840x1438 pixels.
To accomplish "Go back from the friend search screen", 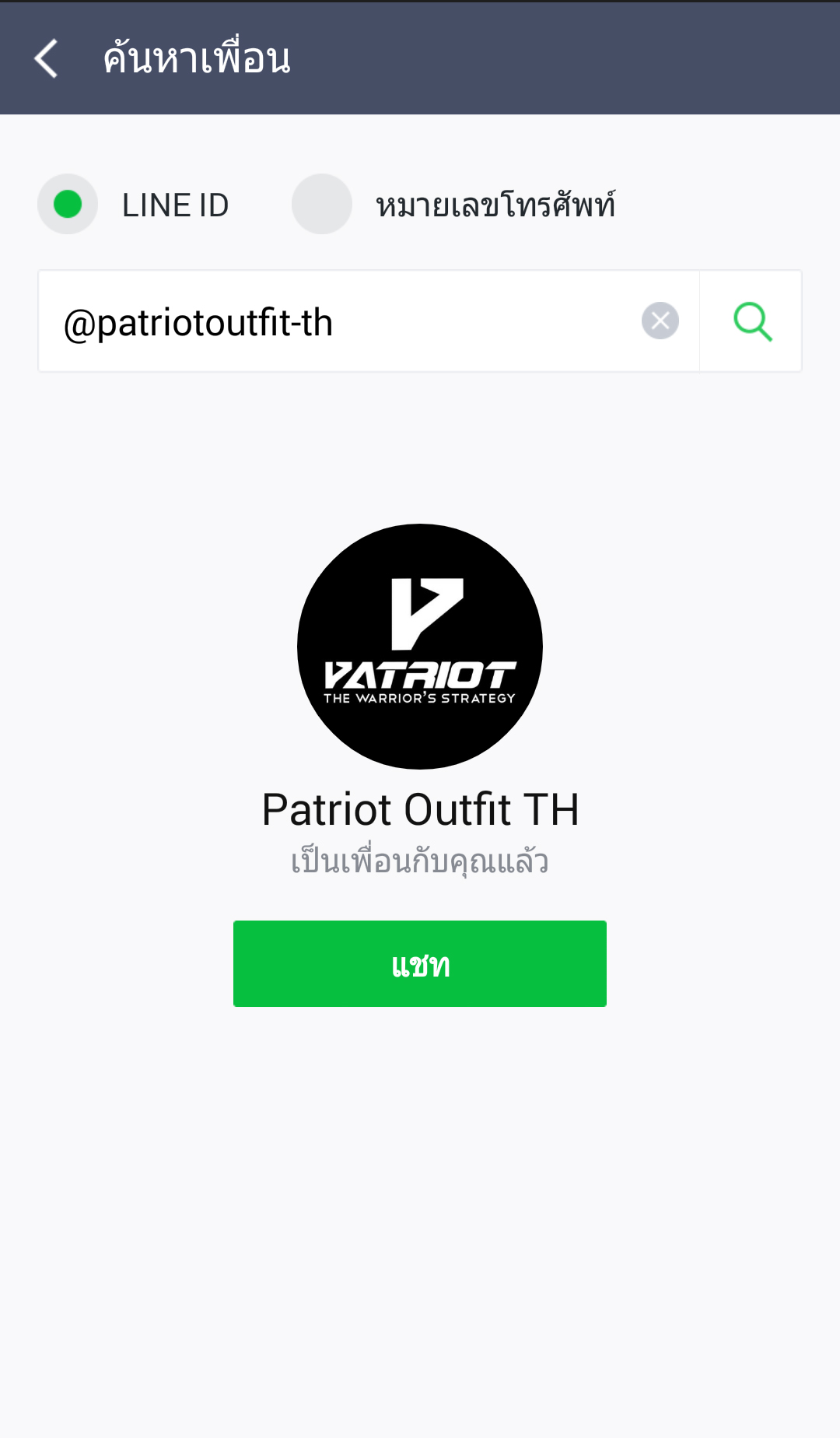I will [x=47, y=58].
